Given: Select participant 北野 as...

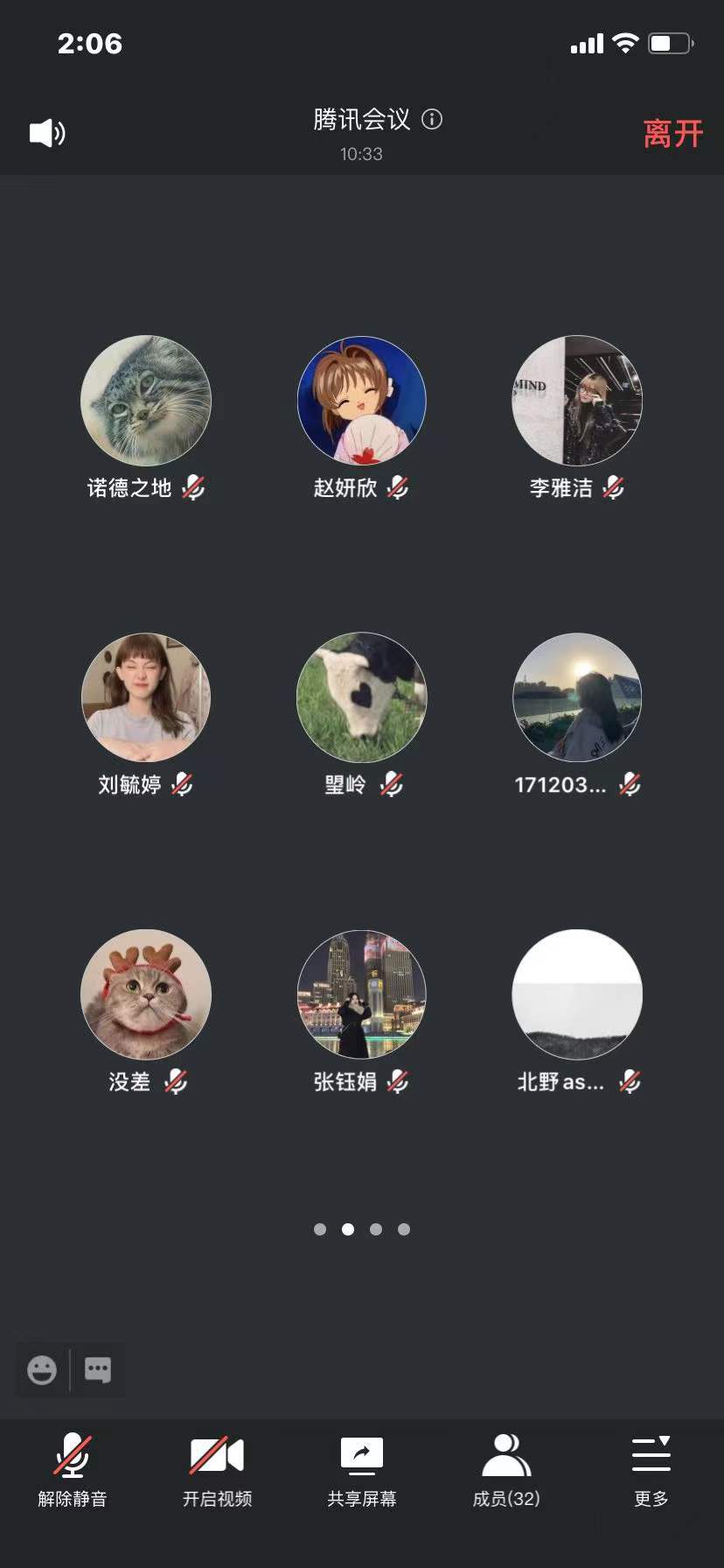Looking at the screenshot, I should [577, 995].
